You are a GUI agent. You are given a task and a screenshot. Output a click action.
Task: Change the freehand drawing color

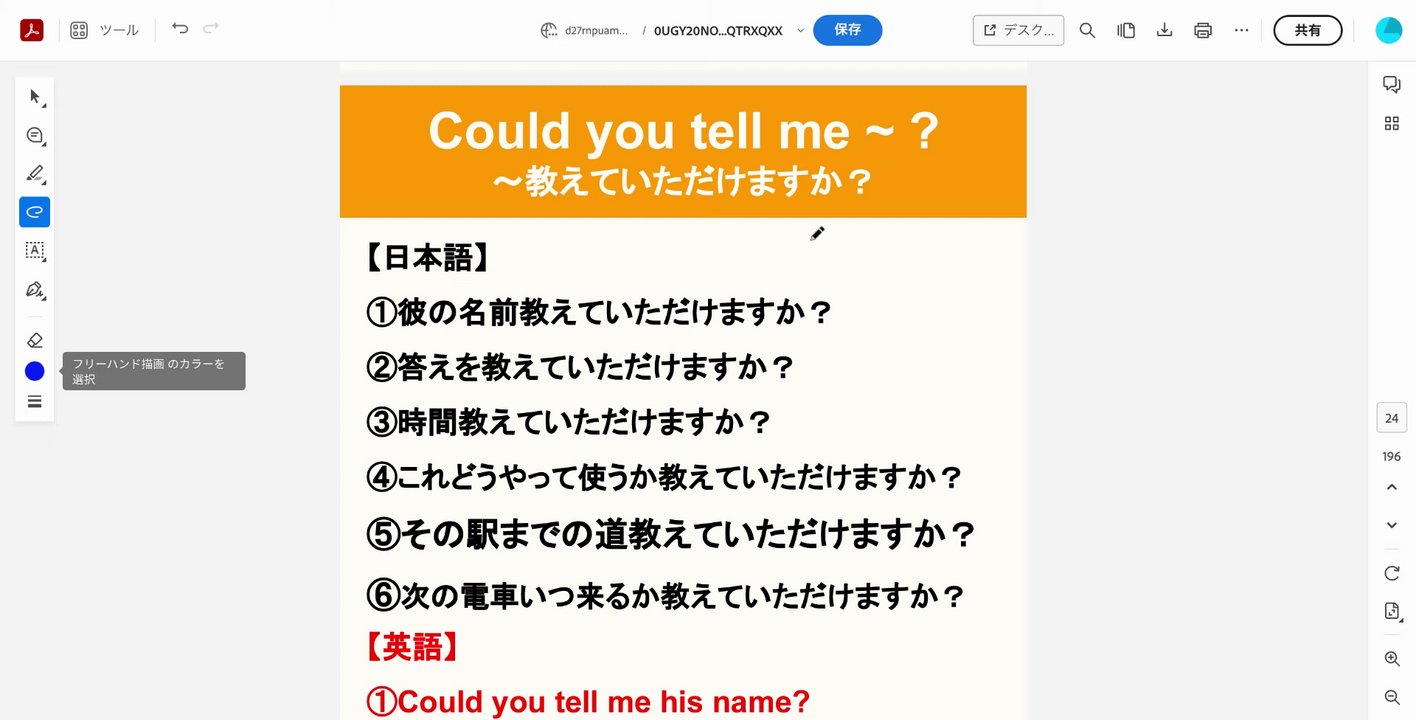click(x=35, y=371)
